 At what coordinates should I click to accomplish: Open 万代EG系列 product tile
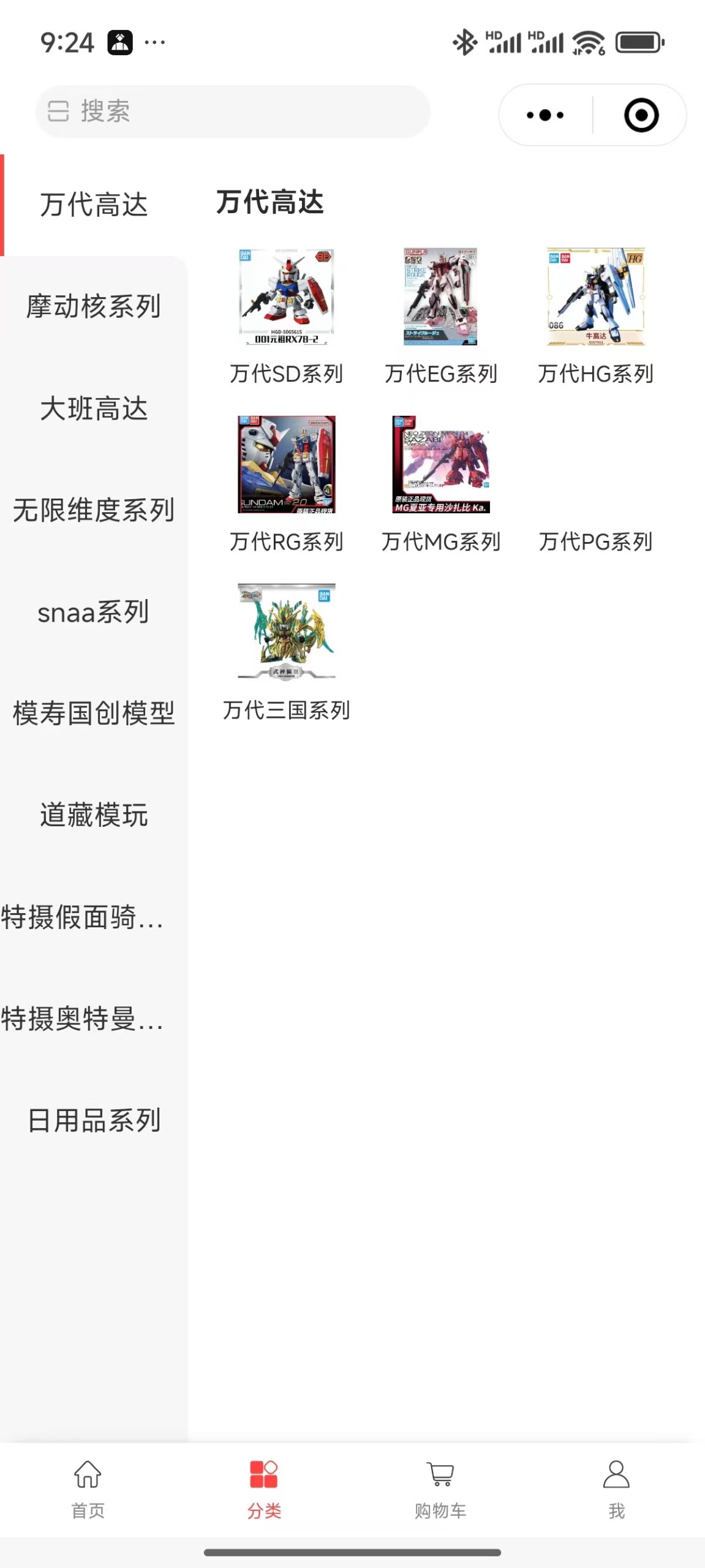click(440, 315)
